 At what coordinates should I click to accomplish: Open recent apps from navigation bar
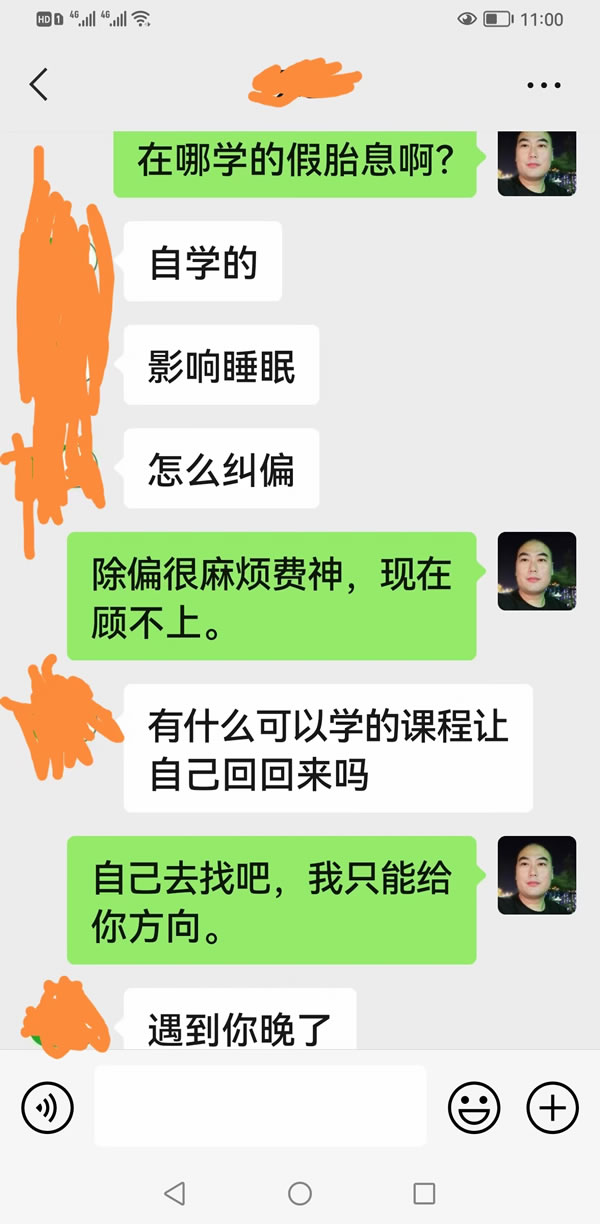point(424,1193)
